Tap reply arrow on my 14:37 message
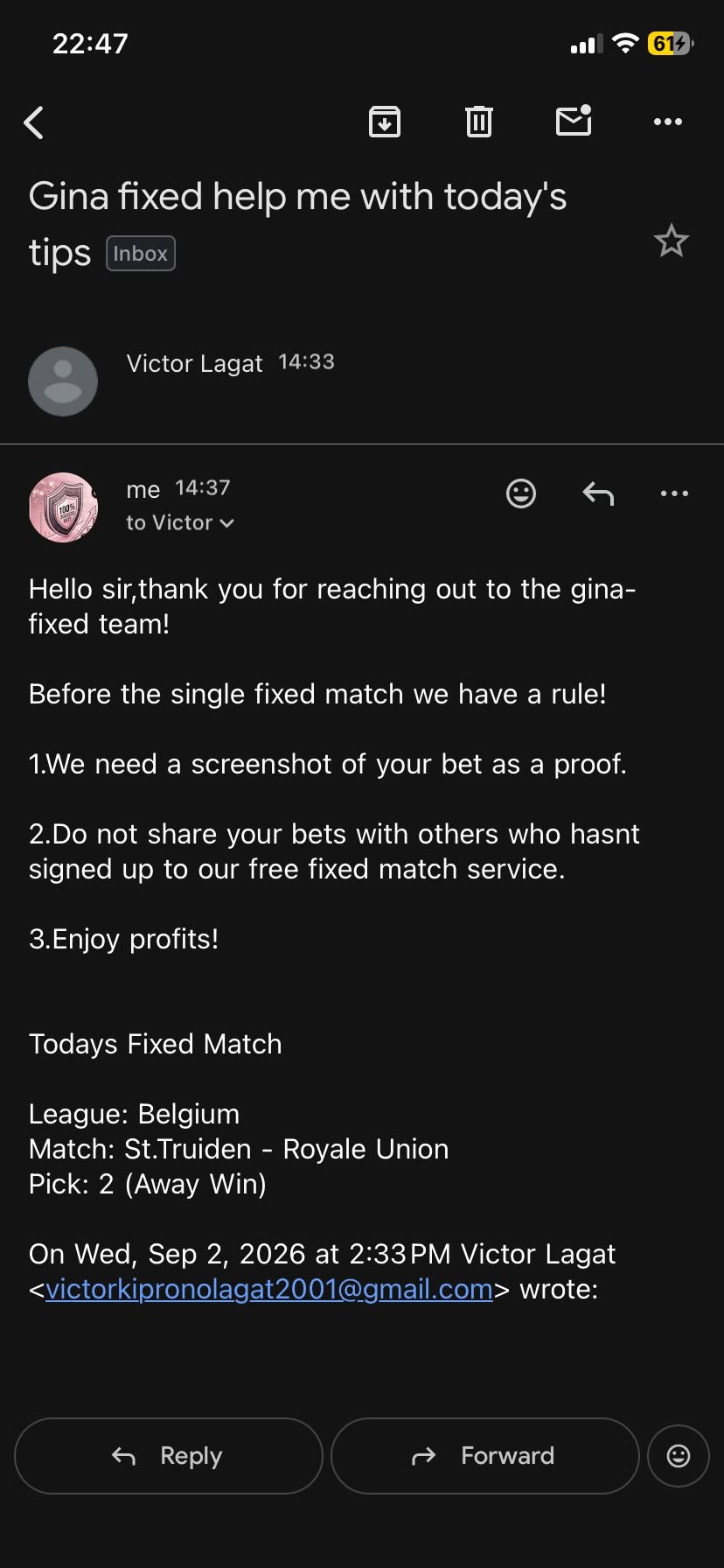 pos(598,493)
